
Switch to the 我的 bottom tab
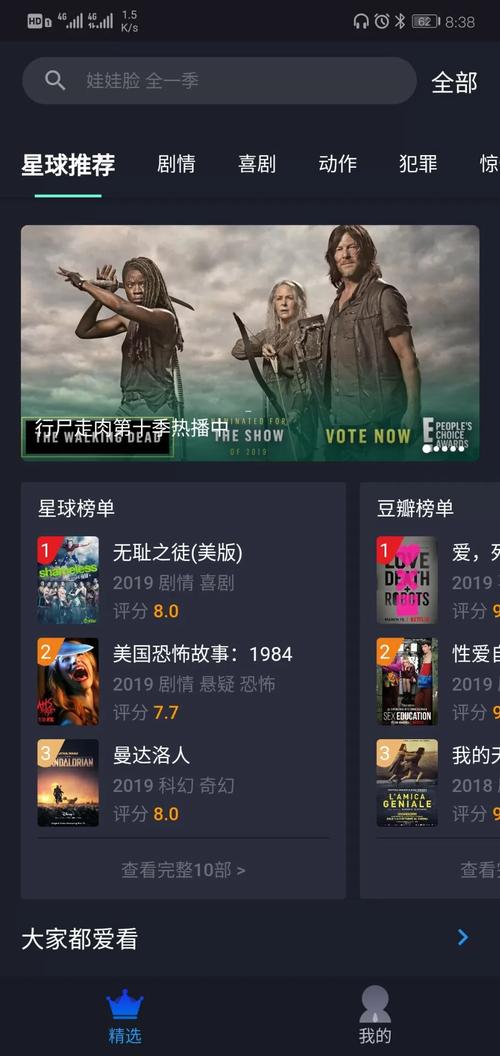click(375, 1016)
